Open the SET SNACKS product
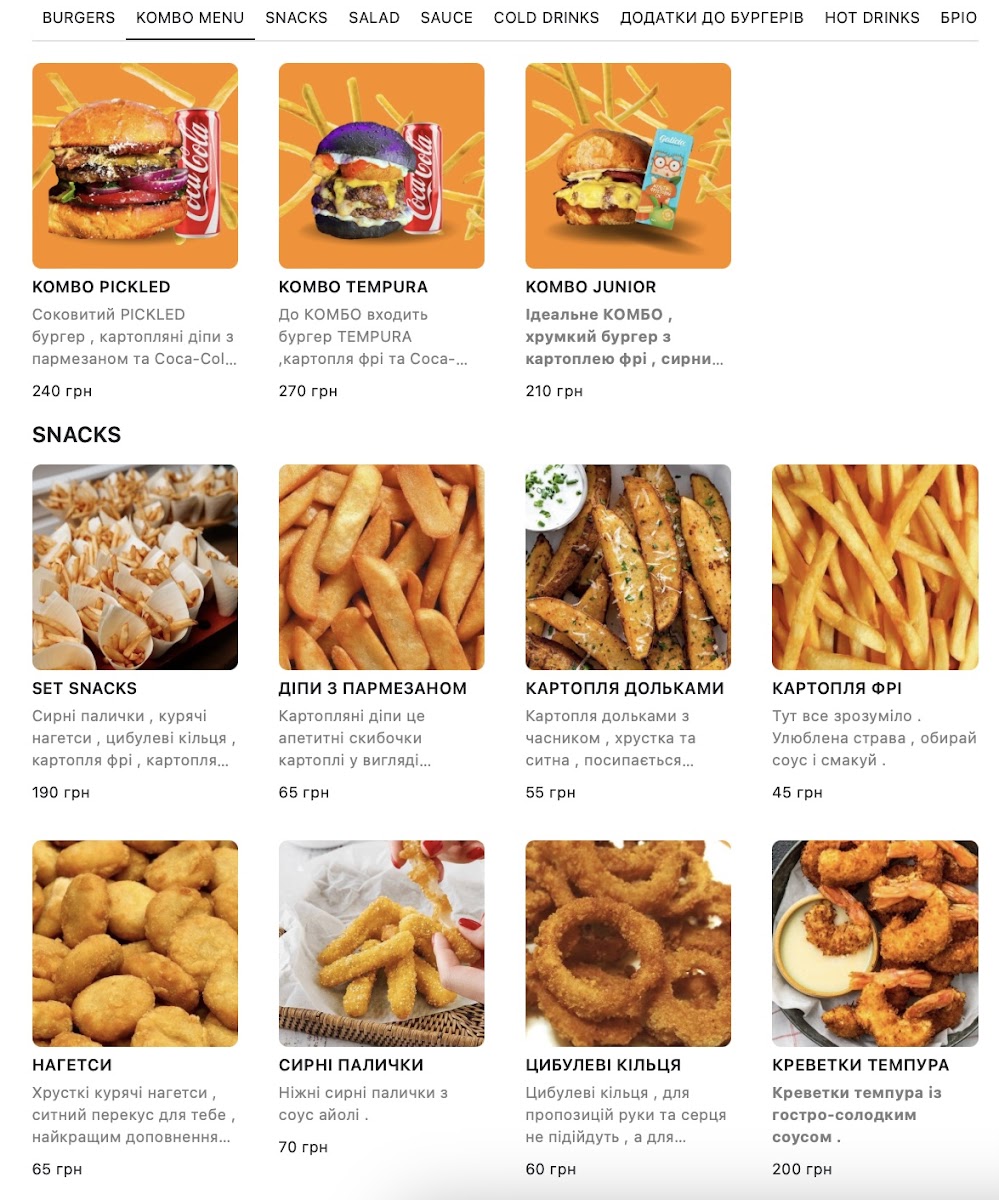This screenshot has width=999, height=1200. pyautogui.click(x=135, y=567)
